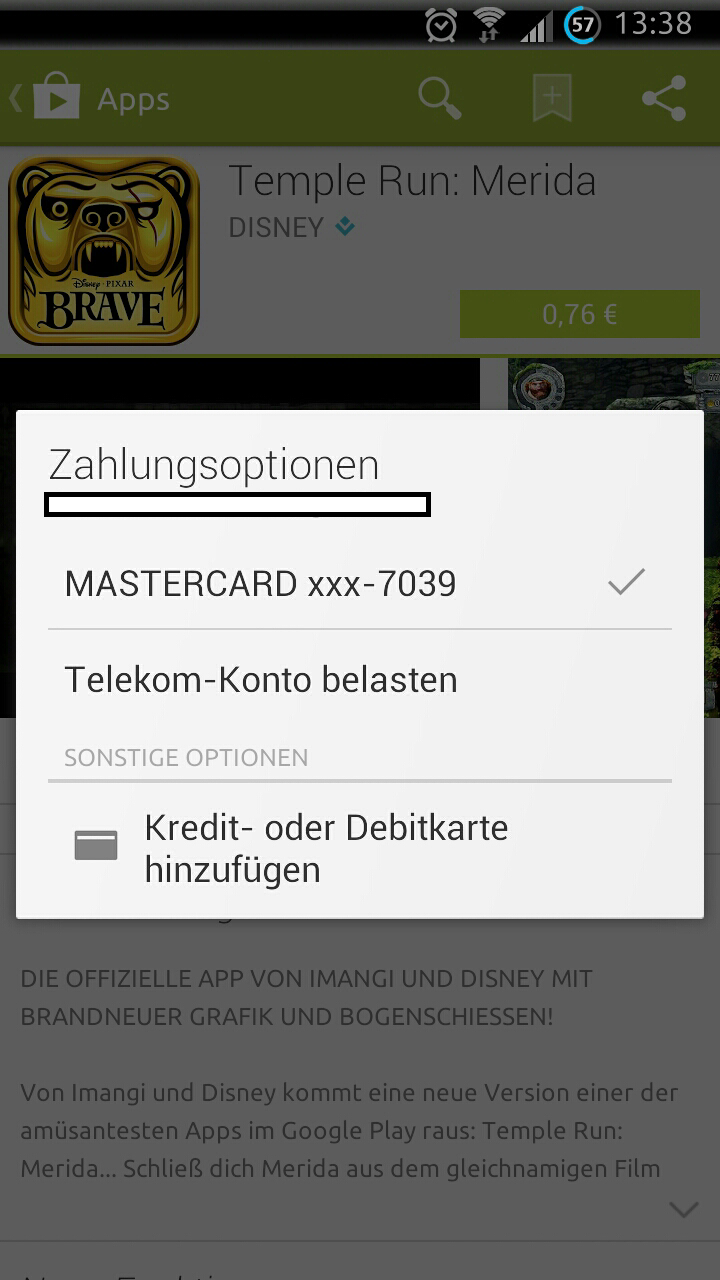Choose Telekom-Konto belasten option
The image size is (720, 1280).
(x=359, y=680)
